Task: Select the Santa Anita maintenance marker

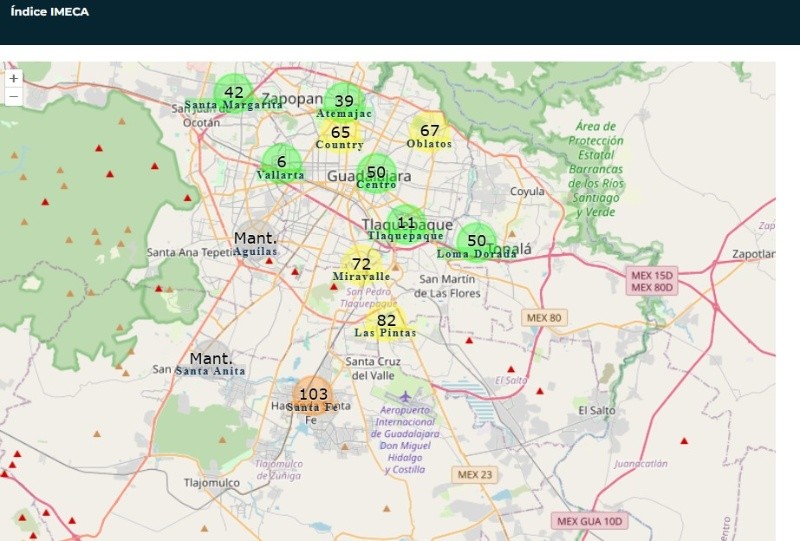Action: 211,361
